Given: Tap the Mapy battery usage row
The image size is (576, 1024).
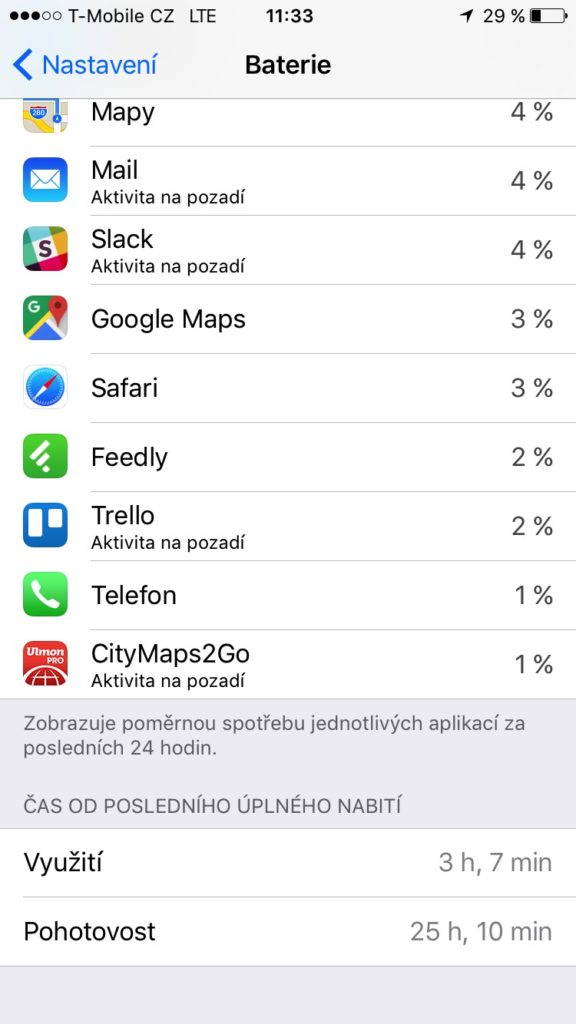Looking at the screenshot, I should tap(288, 123).
